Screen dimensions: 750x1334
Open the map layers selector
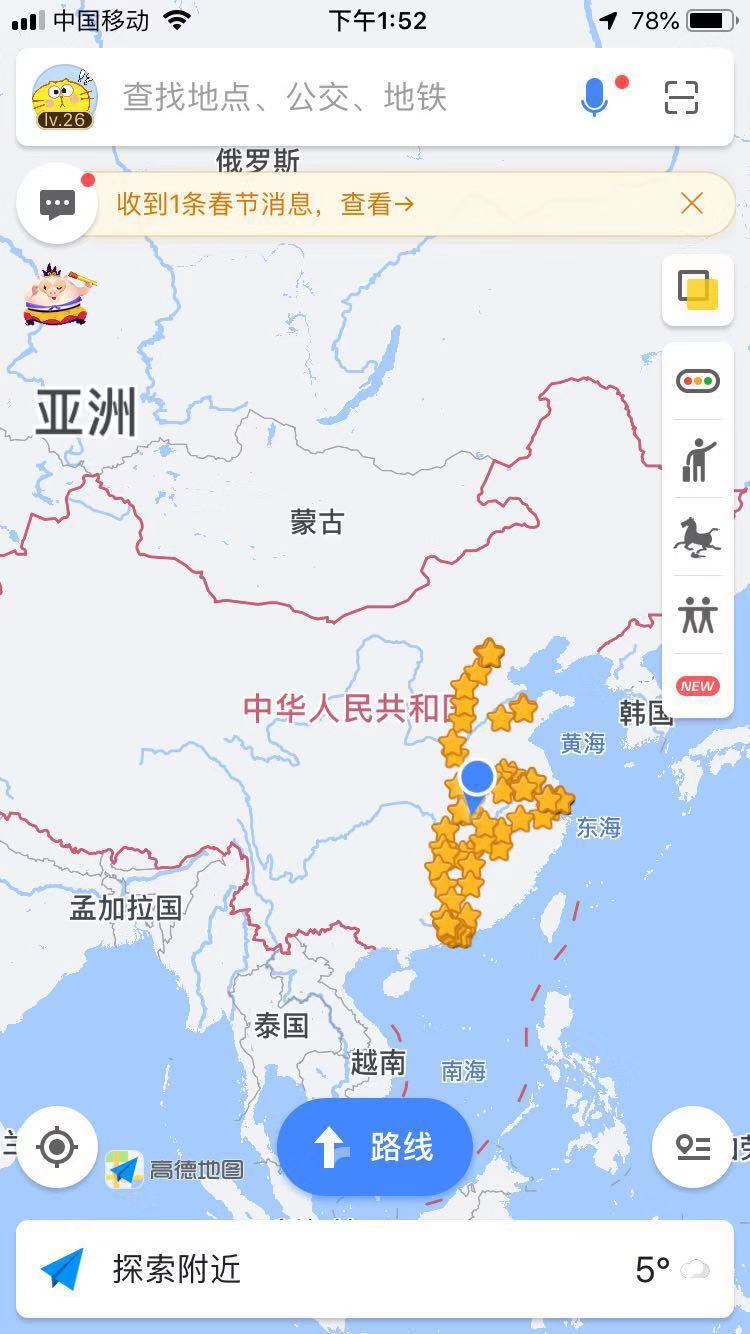pyautogui.click(x=697, y=290)
